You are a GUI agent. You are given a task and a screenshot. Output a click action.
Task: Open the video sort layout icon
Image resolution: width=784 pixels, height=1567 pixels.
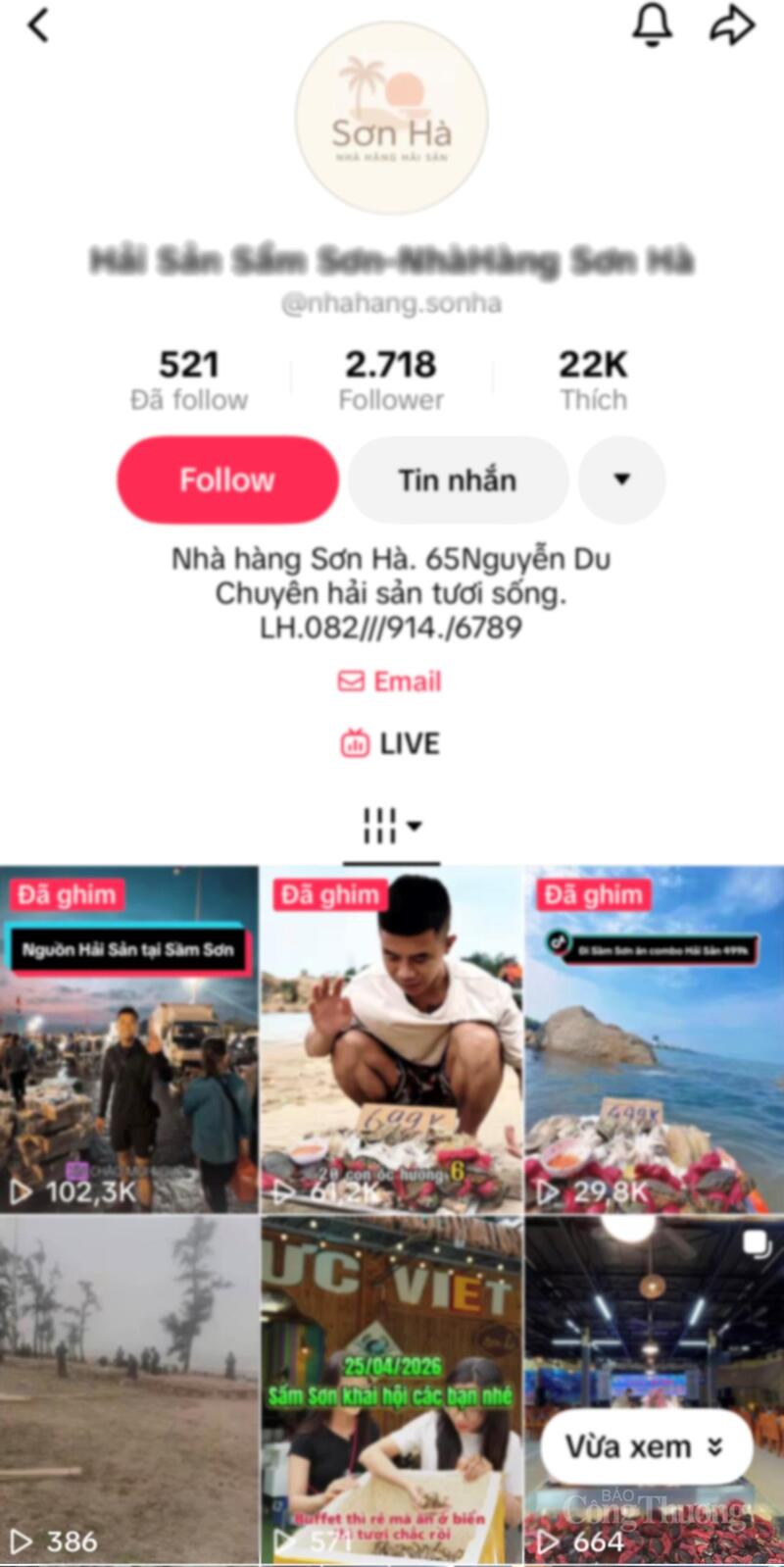click(380, 824)
